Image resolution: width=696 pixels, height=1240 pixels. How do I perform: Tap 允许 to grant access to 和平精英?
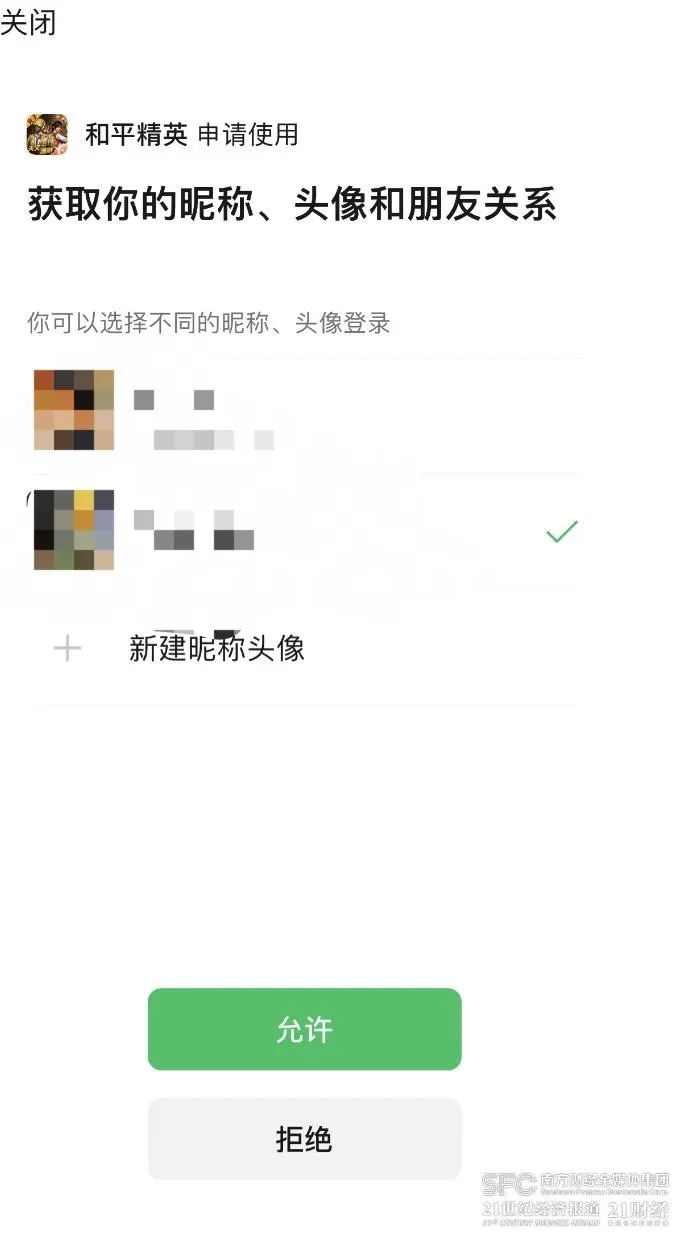tap(304, 1029)
